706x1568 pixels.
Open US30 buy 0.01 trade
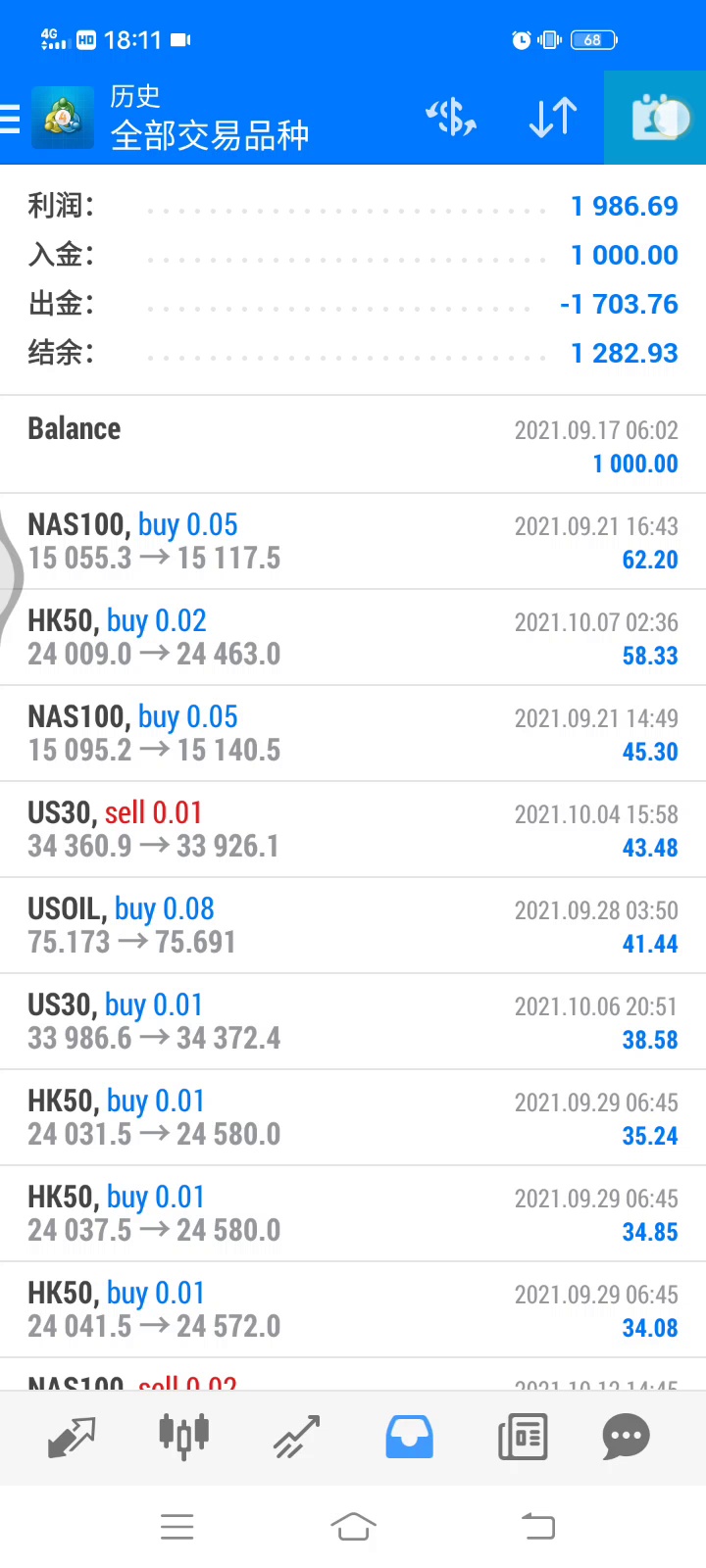click(353, 1021)
